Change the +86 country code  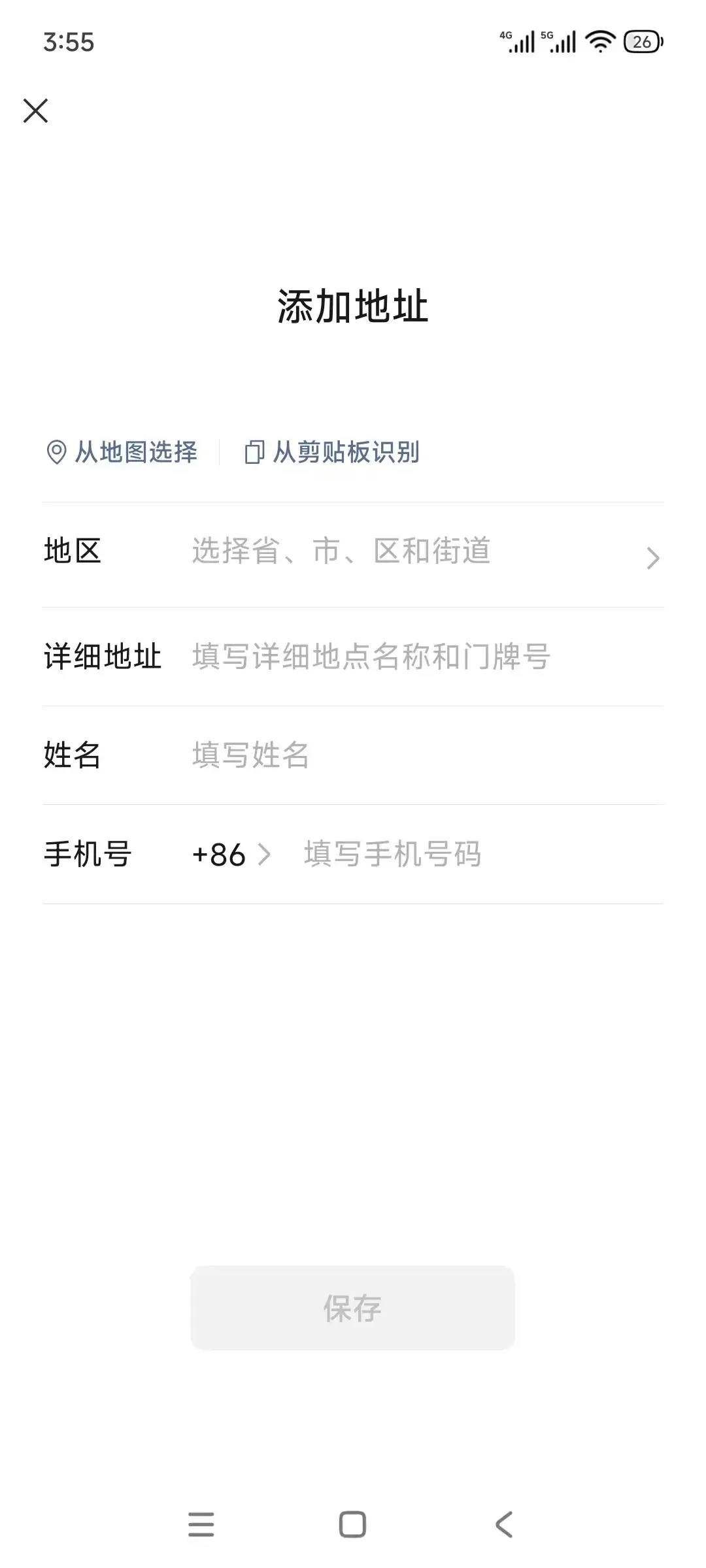click(231, 855)
